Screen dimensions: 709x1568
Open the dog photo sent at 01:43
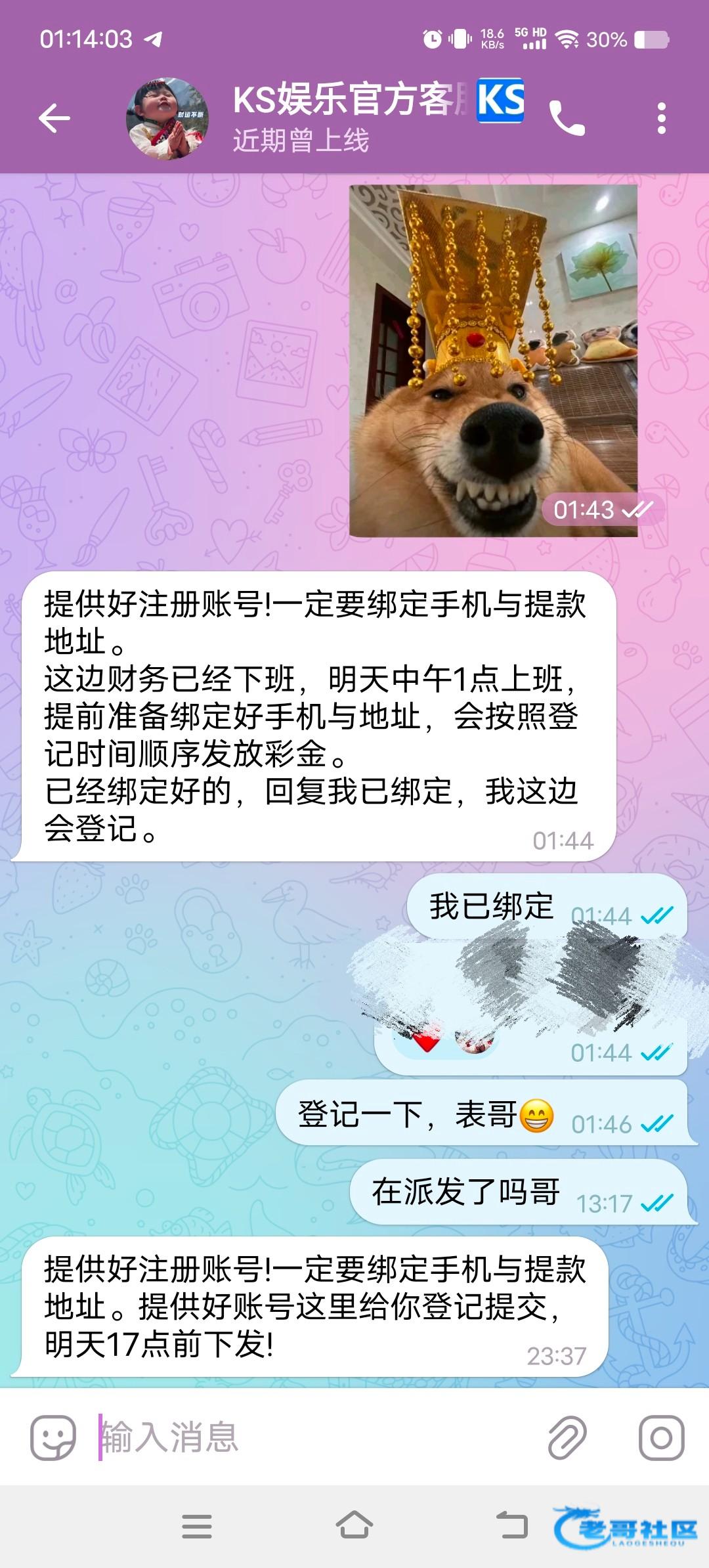click(x=493, y=360)
